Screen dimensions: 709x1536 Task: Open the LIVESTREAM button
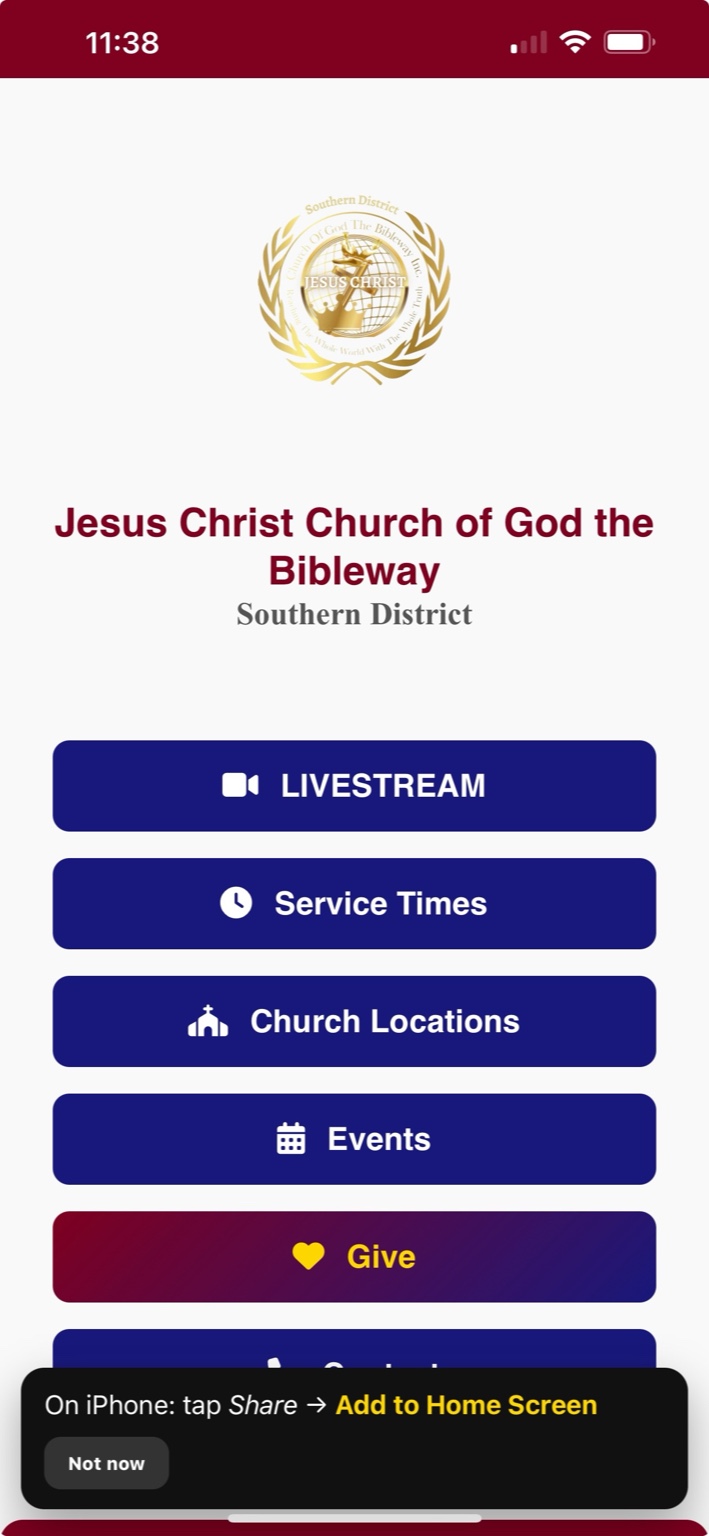(x=354, y=786)
